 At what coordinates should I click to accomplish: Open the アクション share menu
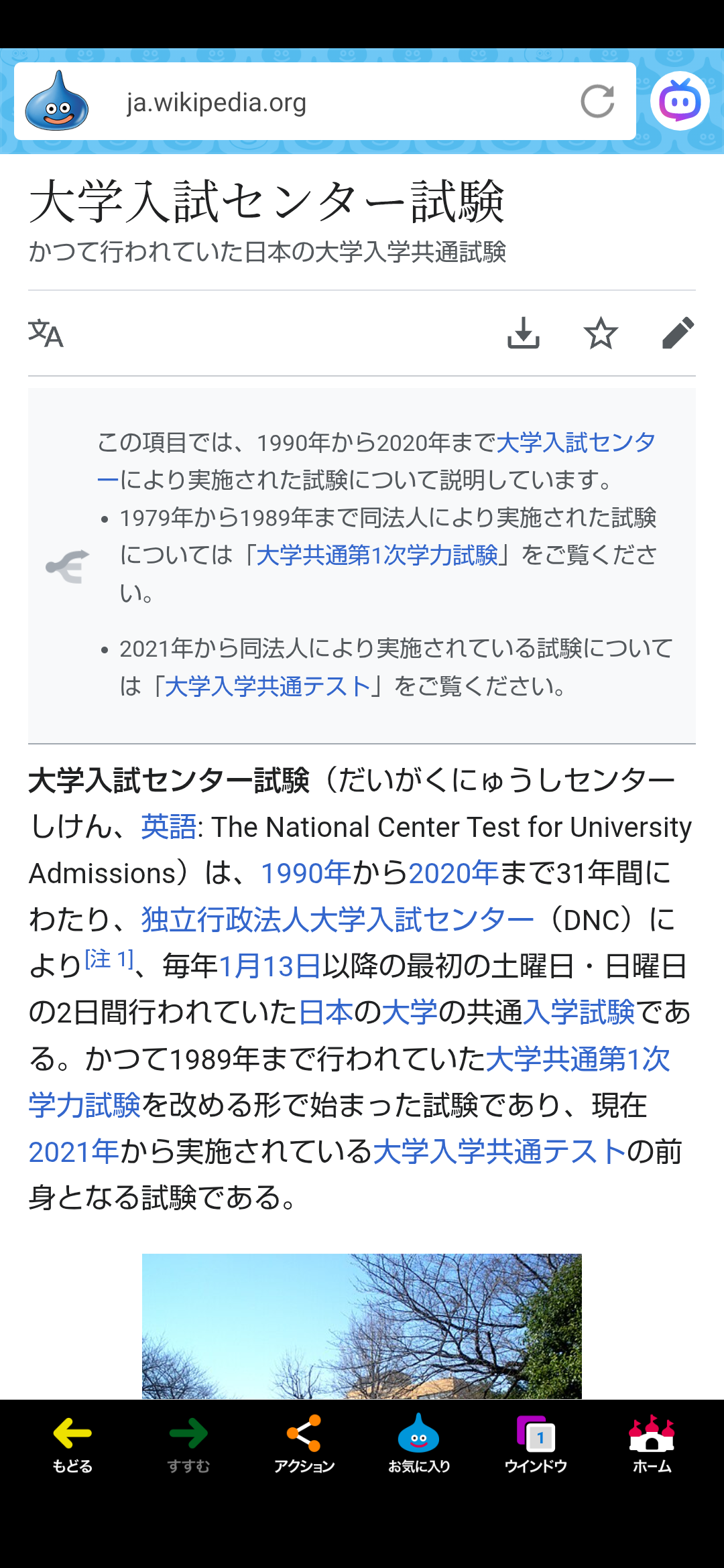[x=304, y=1444]
